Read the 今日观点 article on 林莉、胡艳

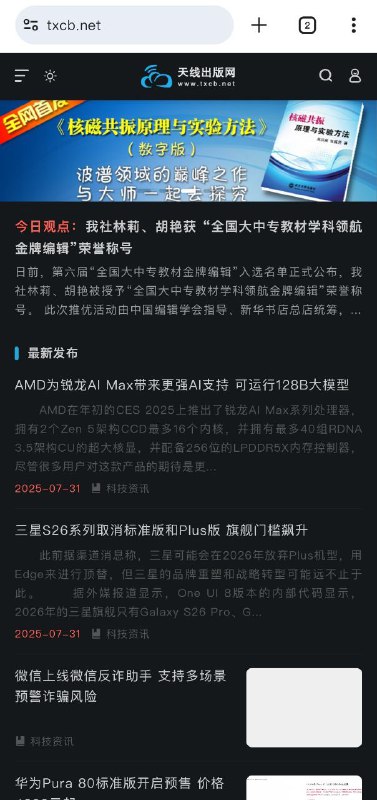pos(188,237)
